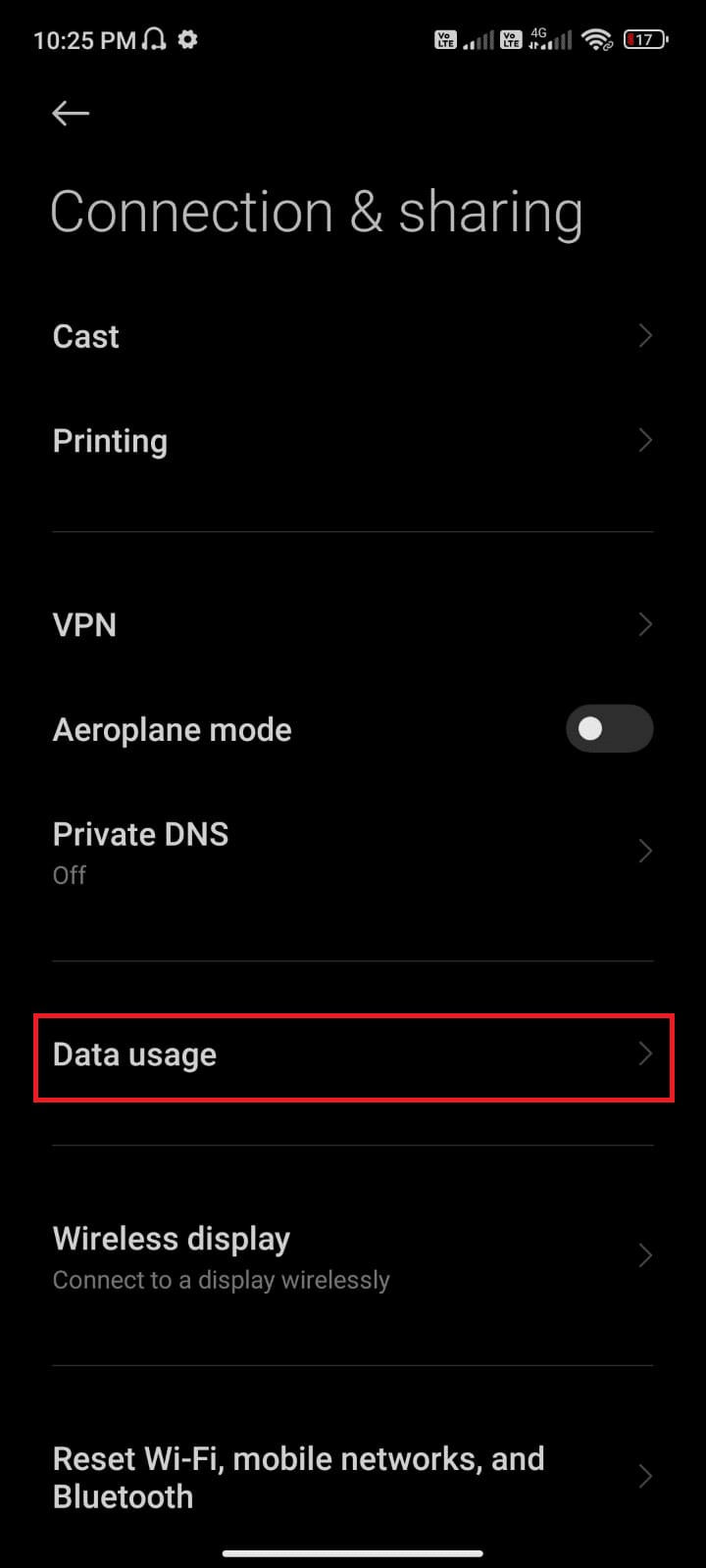Tap the battery indicator showing 17 percent
The width and height of the screenshot is (706, 1568).
[x=644, y=39]
